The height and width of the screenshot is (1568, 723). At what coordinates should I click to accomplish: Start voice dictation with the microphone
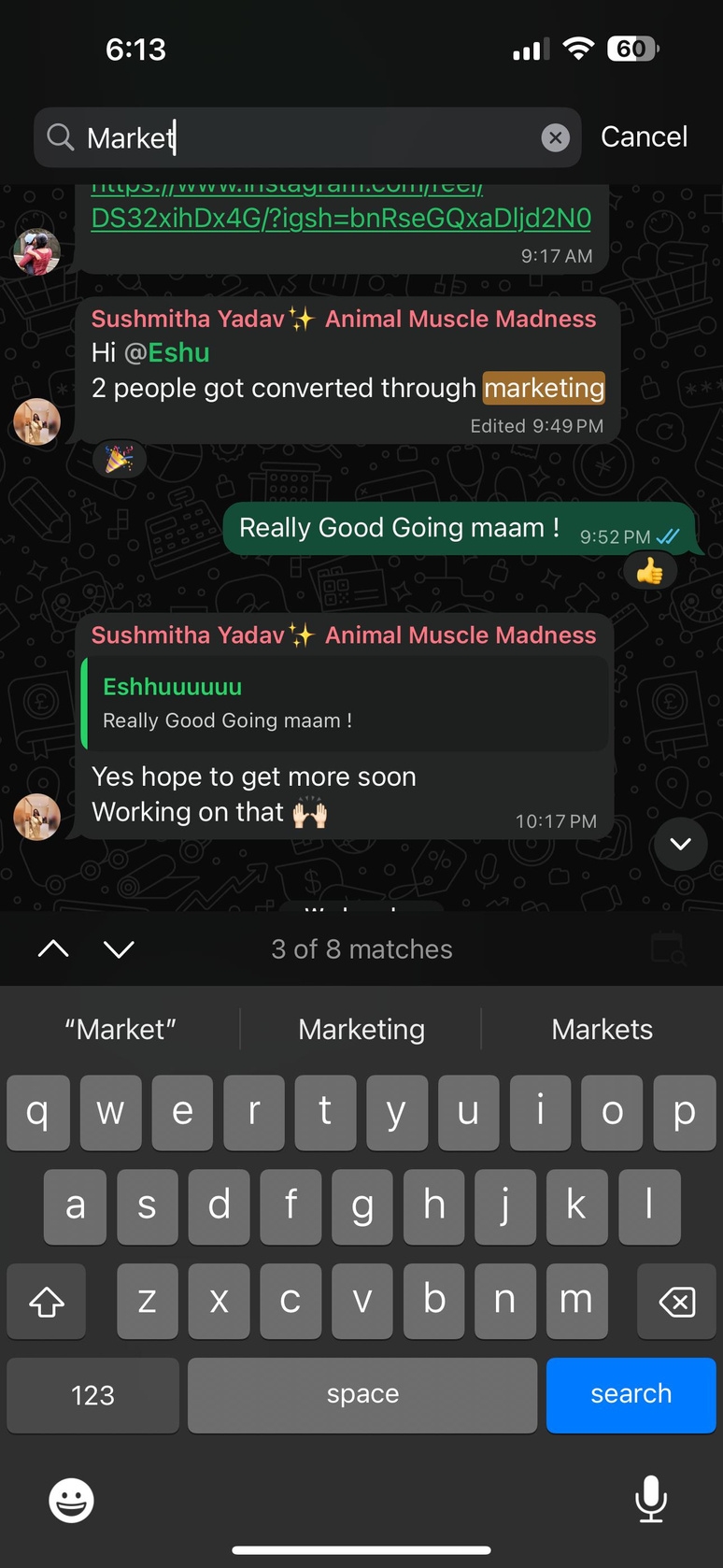coord(651,1498)
